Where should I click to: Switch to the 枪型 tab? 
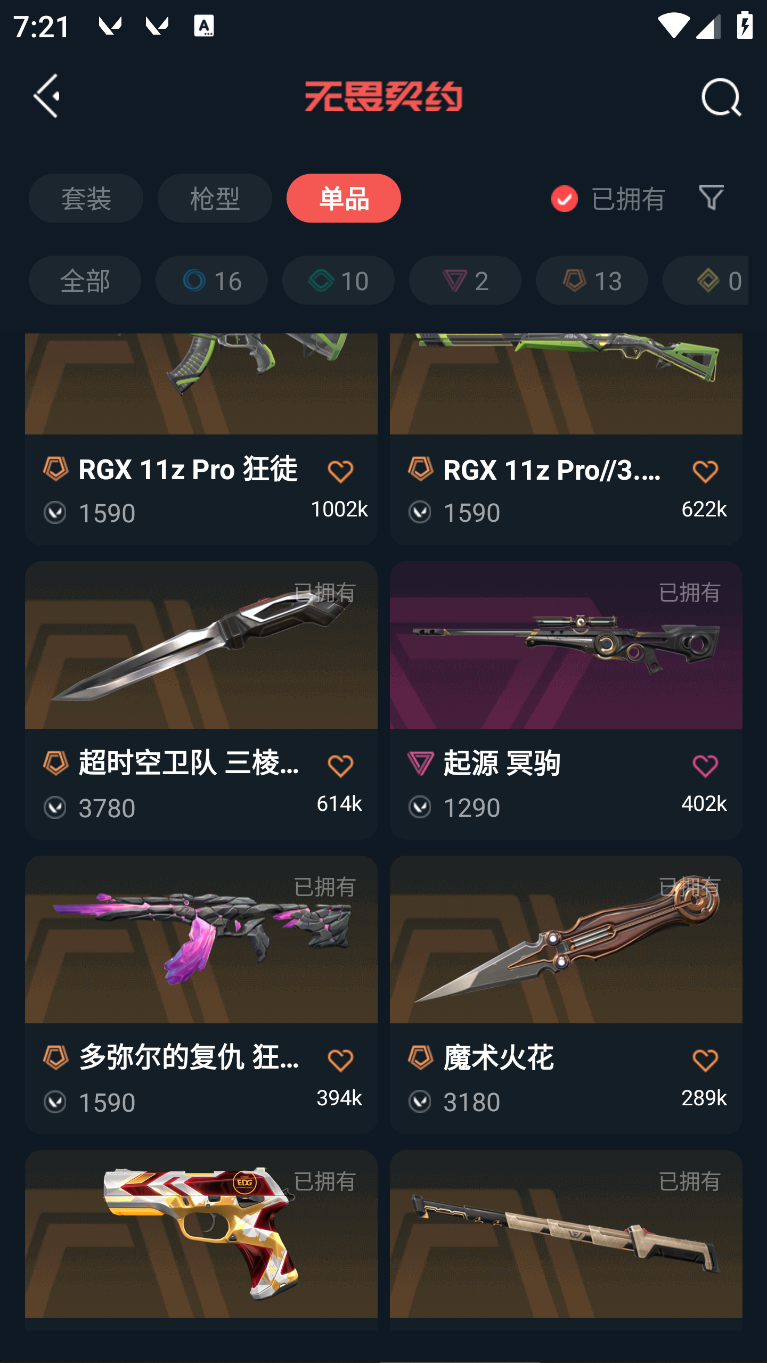(x=214, y=198)
